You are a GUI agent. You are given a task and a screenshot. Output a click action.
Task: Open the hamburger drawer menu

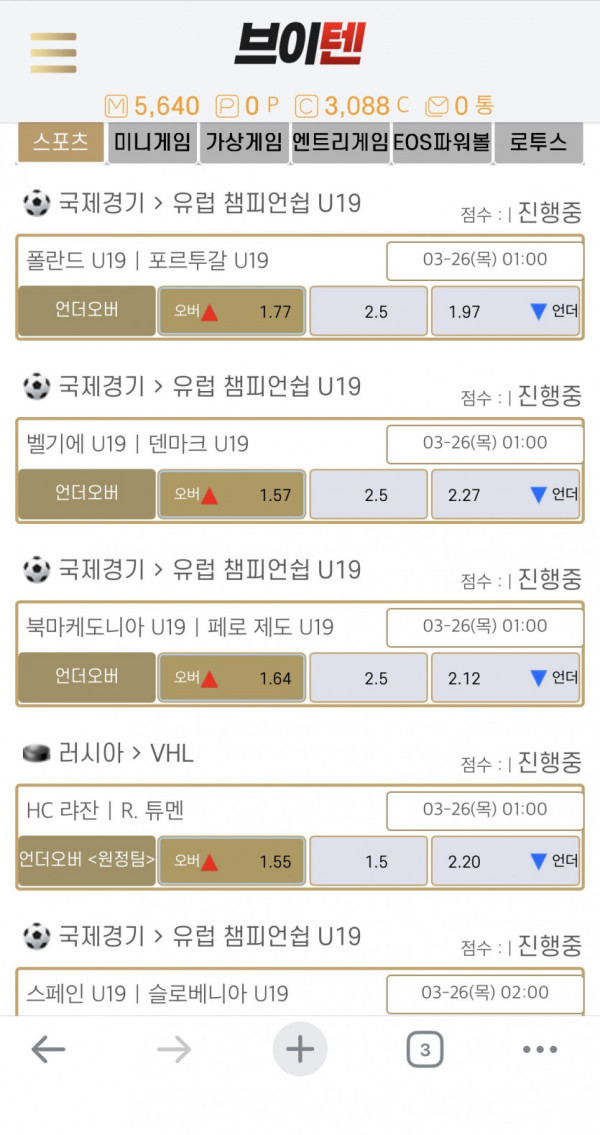tap(53, 53)
